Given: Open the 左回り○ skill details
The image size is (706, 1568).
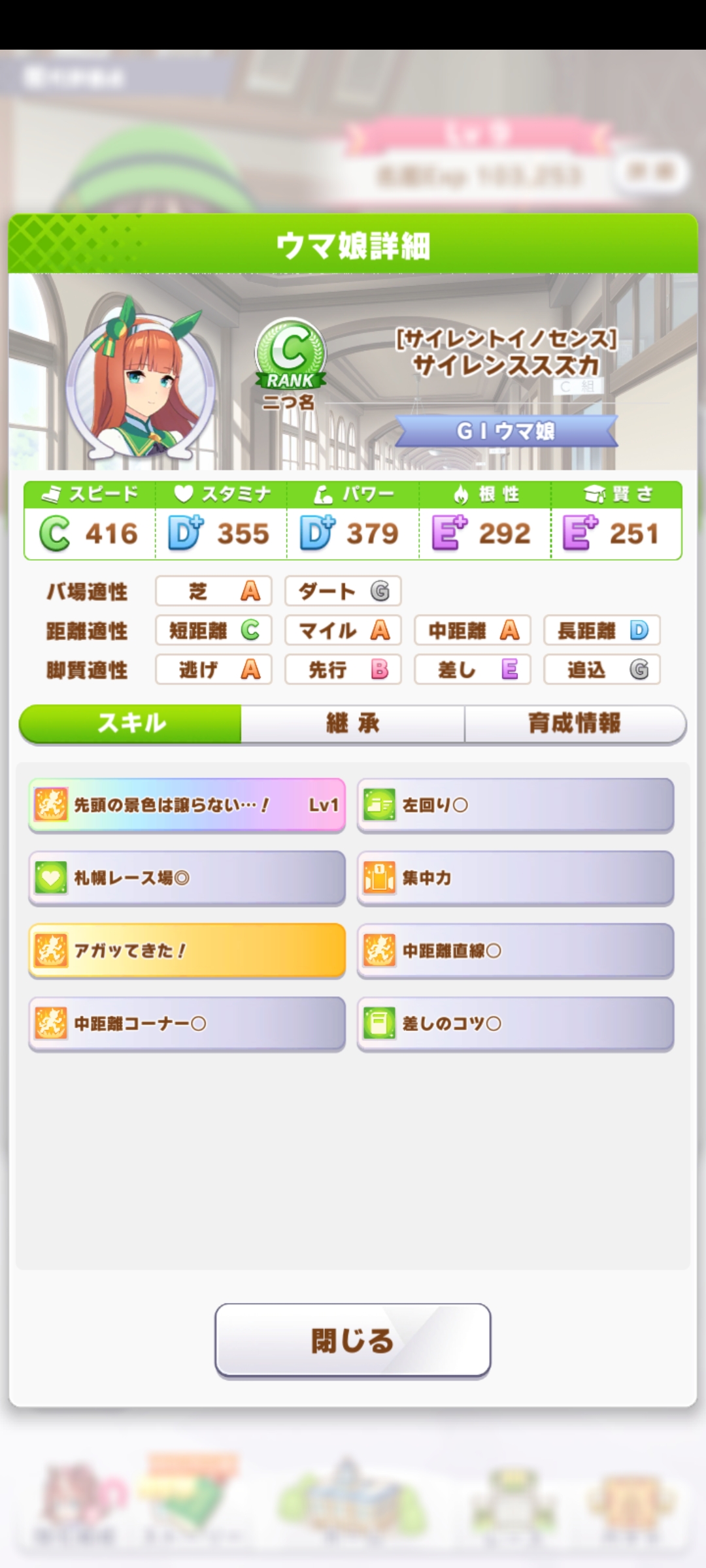Looking at the screenshot, I should (515, 805).
